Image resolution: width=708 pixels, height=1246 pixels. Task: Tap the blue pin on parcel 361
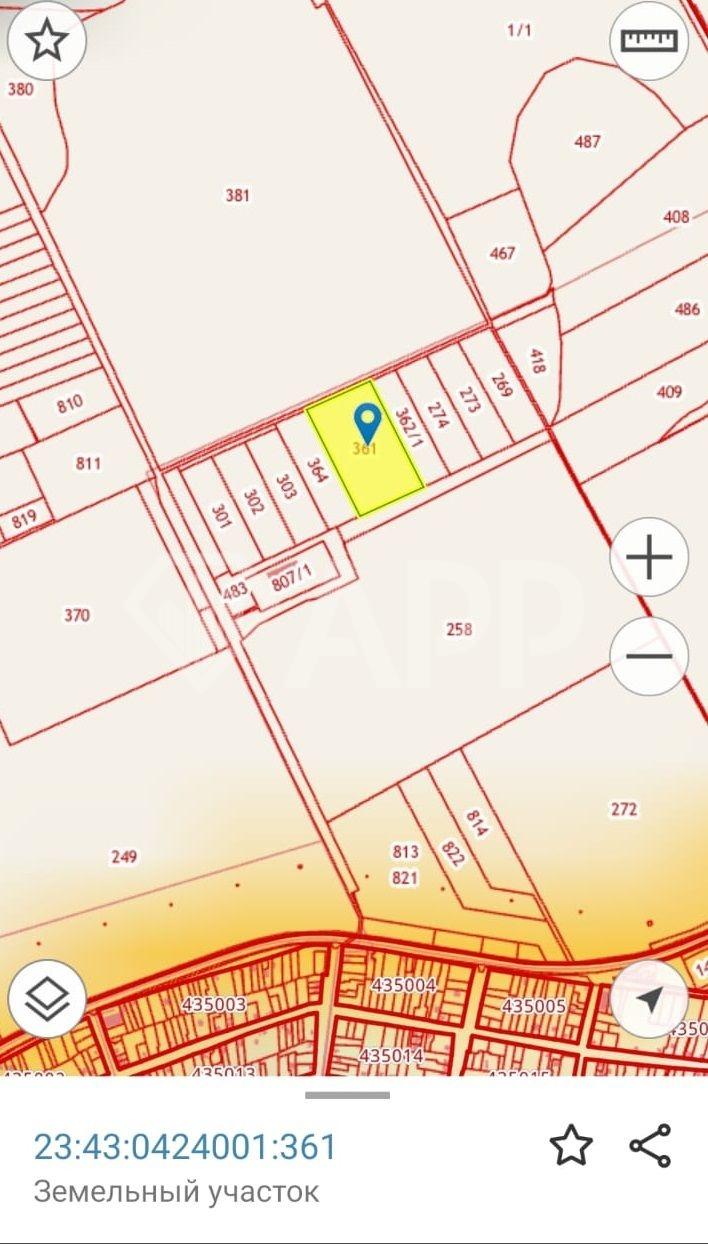coord(368,421)
